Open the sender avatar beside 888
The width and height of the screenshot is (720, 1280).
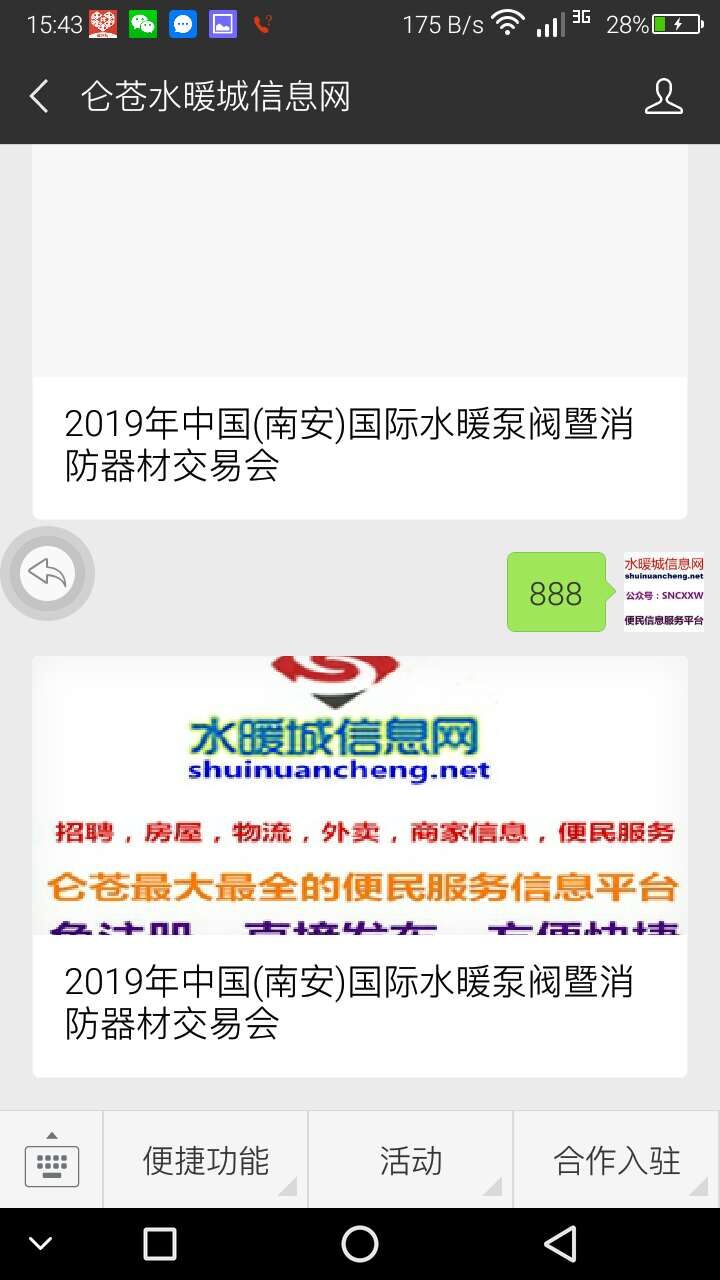pyautogui.click(x=664, y=592)
